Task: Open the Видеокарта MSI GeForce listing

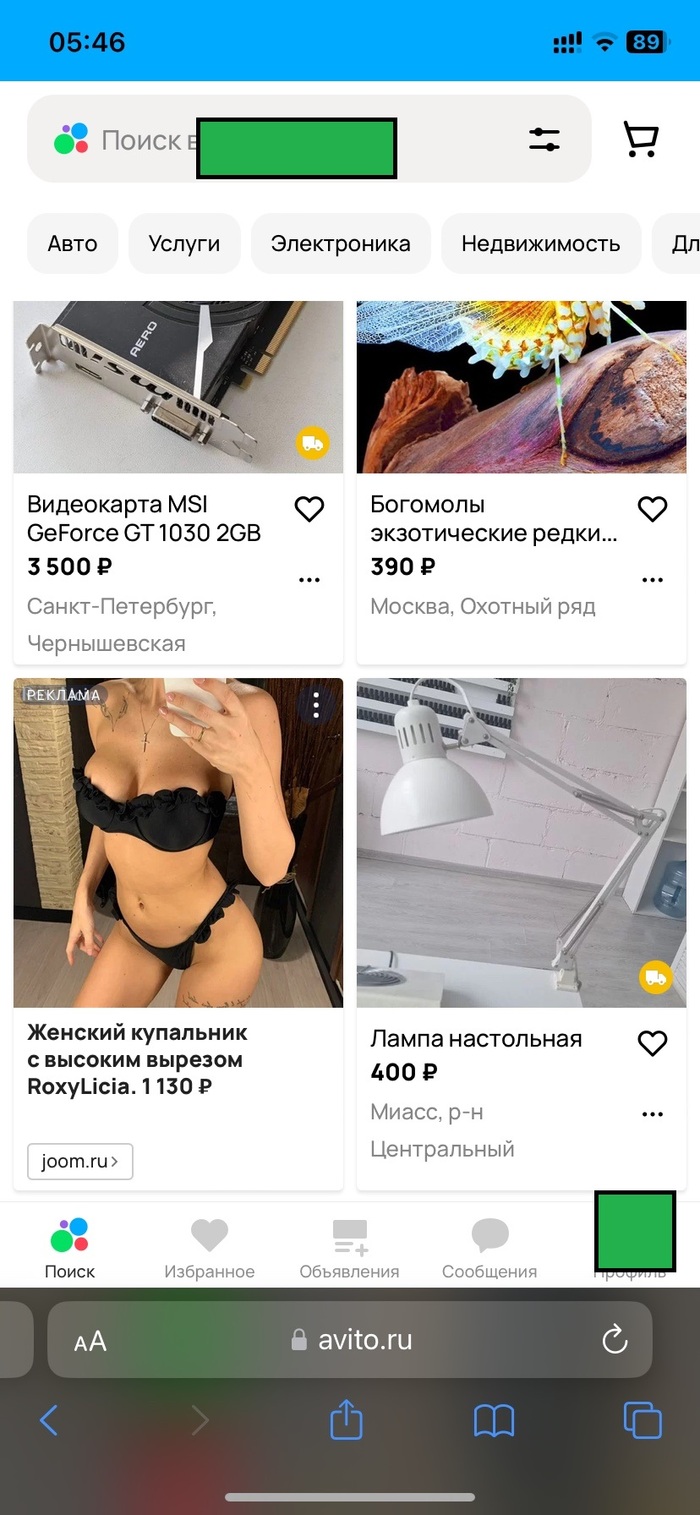Action: pyautogui.click(x=144, y=519)
